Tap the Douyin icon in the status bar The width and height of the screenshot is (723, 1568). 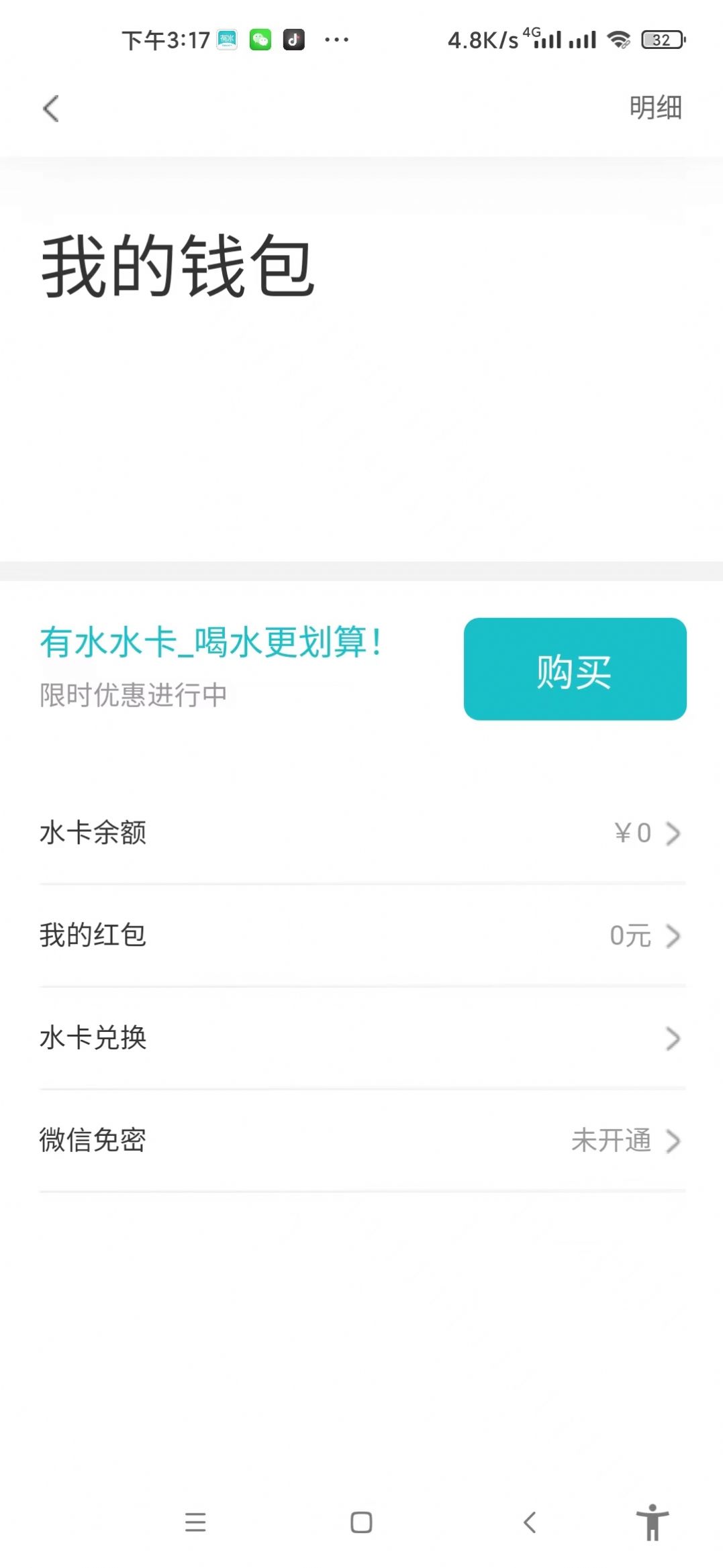[x=293, y=40]
